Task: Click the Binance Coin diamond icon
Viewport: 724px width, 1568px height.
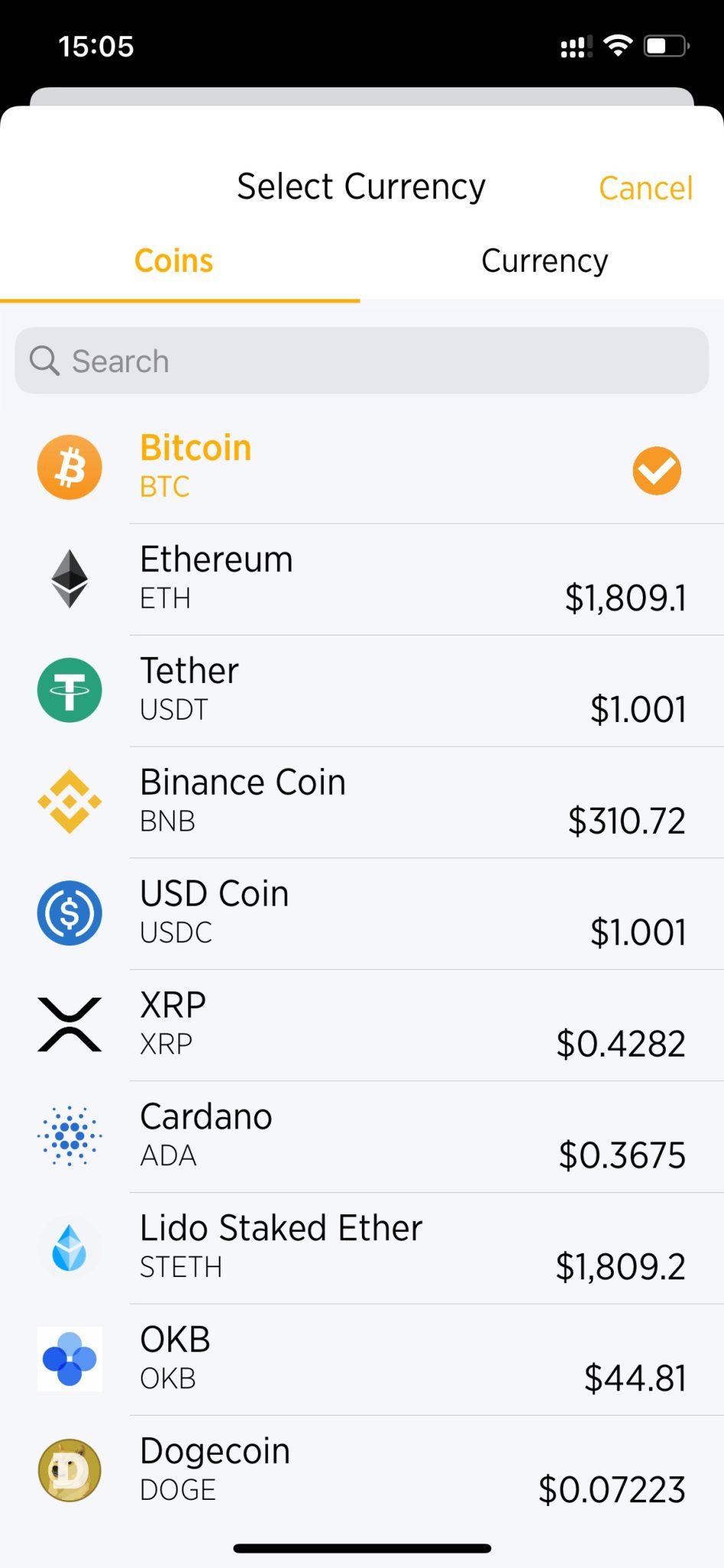Action: tap(70, 802)
